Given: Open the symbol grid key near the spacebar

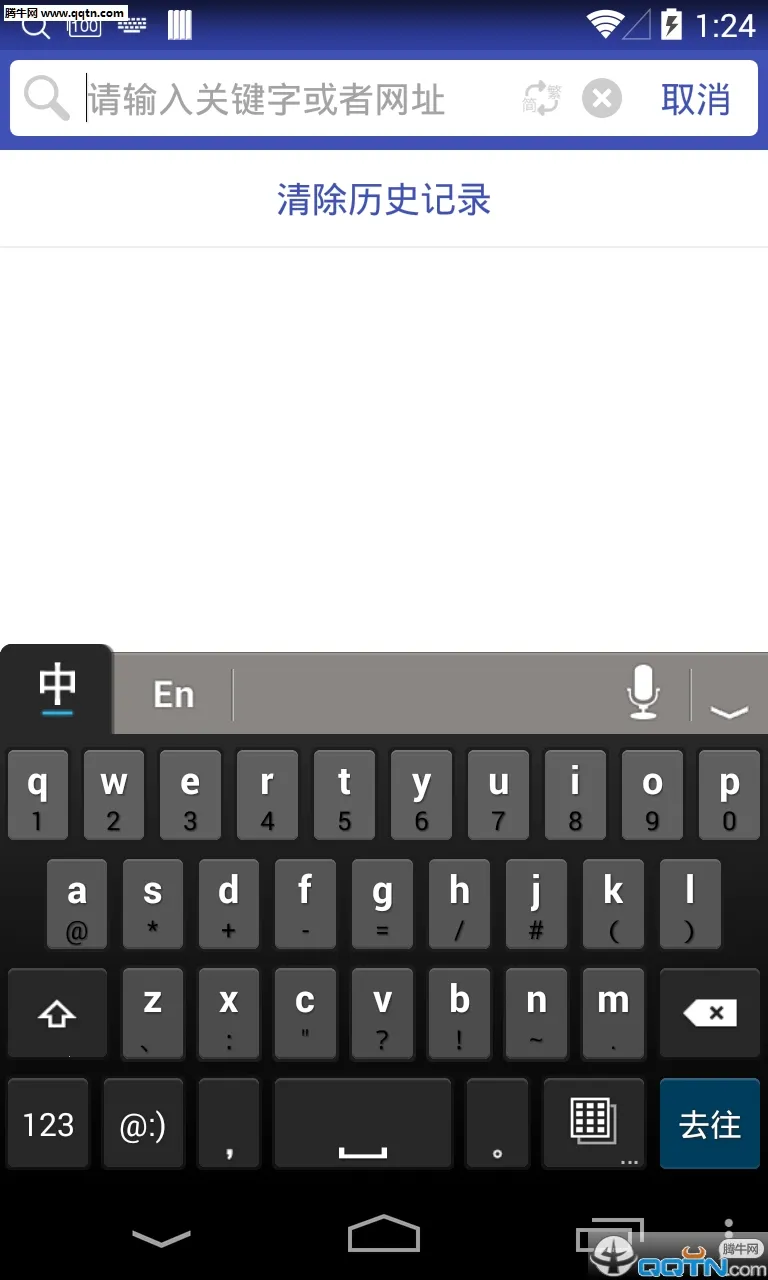Looking at the screenshot, I should coord(594,1123).
